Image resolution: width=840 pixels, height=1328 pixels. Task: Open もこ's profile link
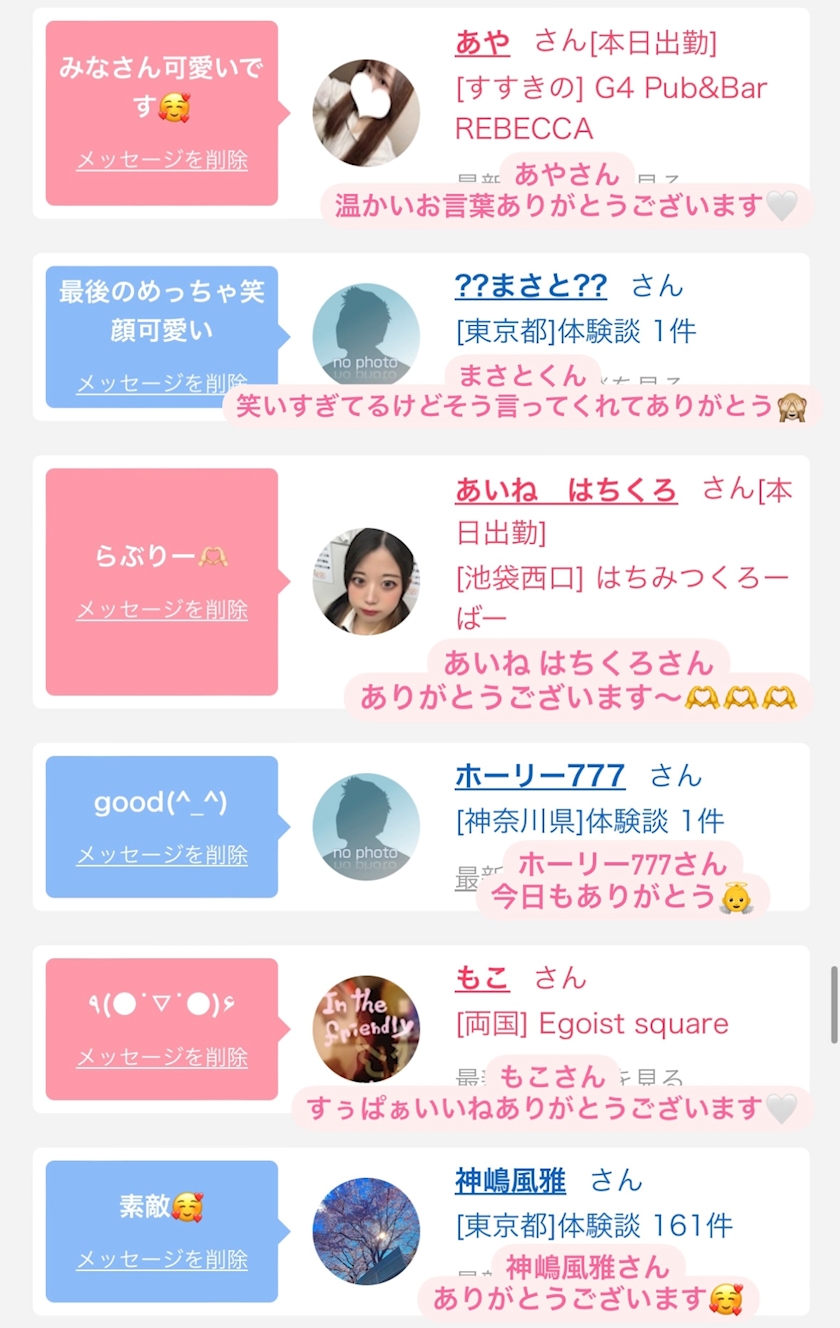click(482, 978)
